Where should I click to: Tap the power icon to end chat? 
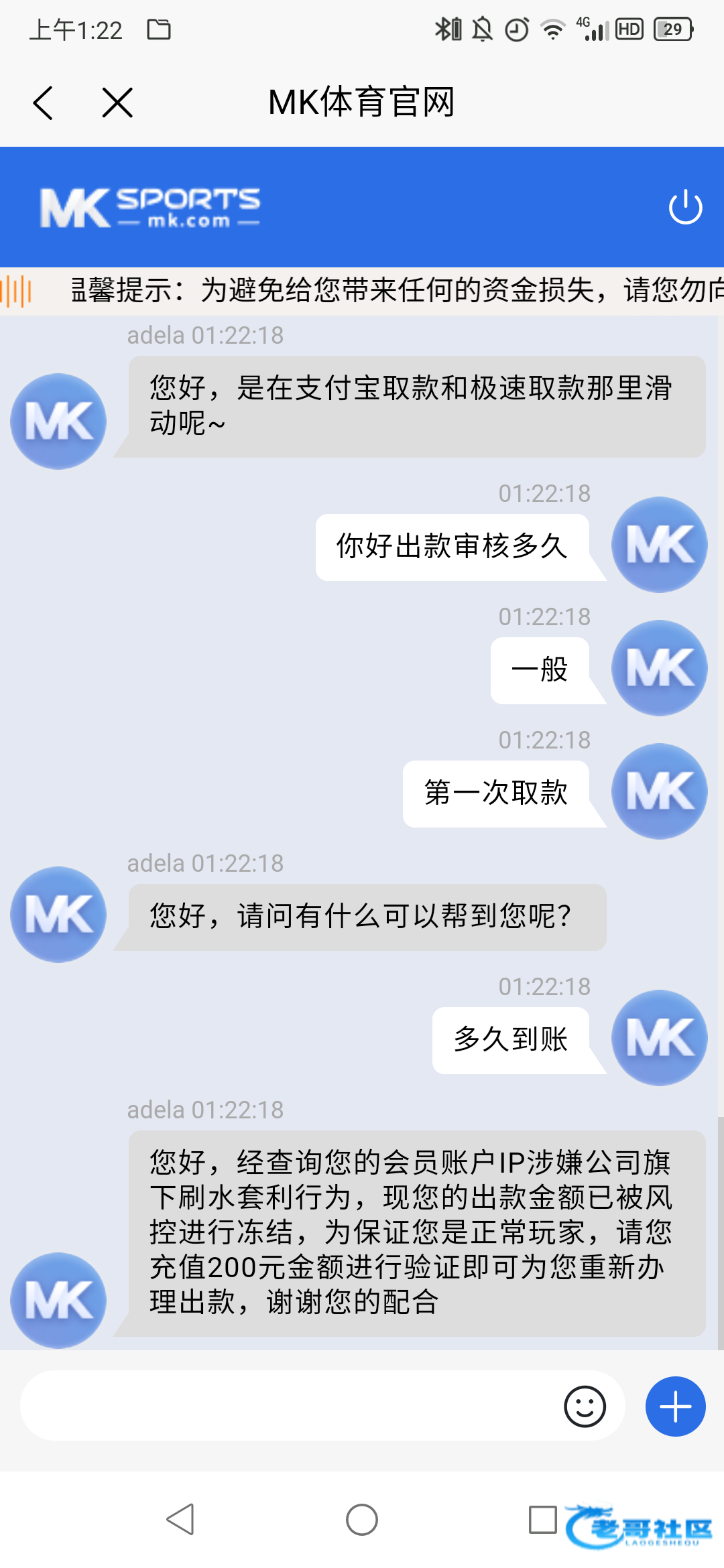pyautogui.click(x=685, y=207)
